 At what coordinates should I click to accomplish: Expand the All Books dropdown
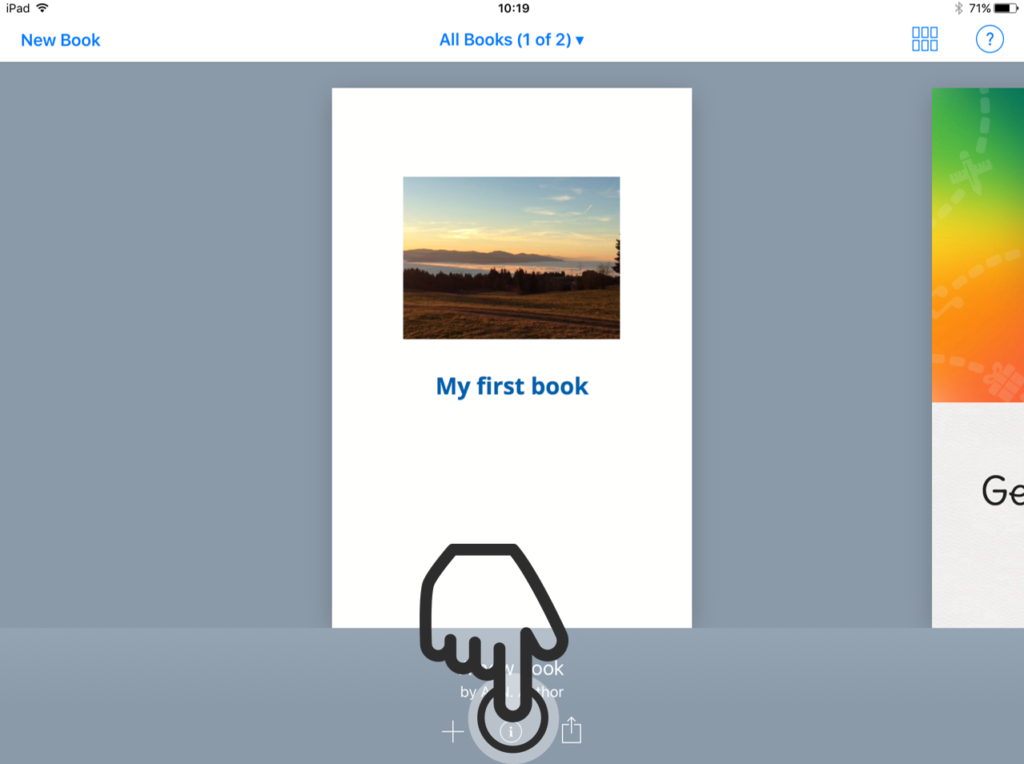click(x=511, y=40)
